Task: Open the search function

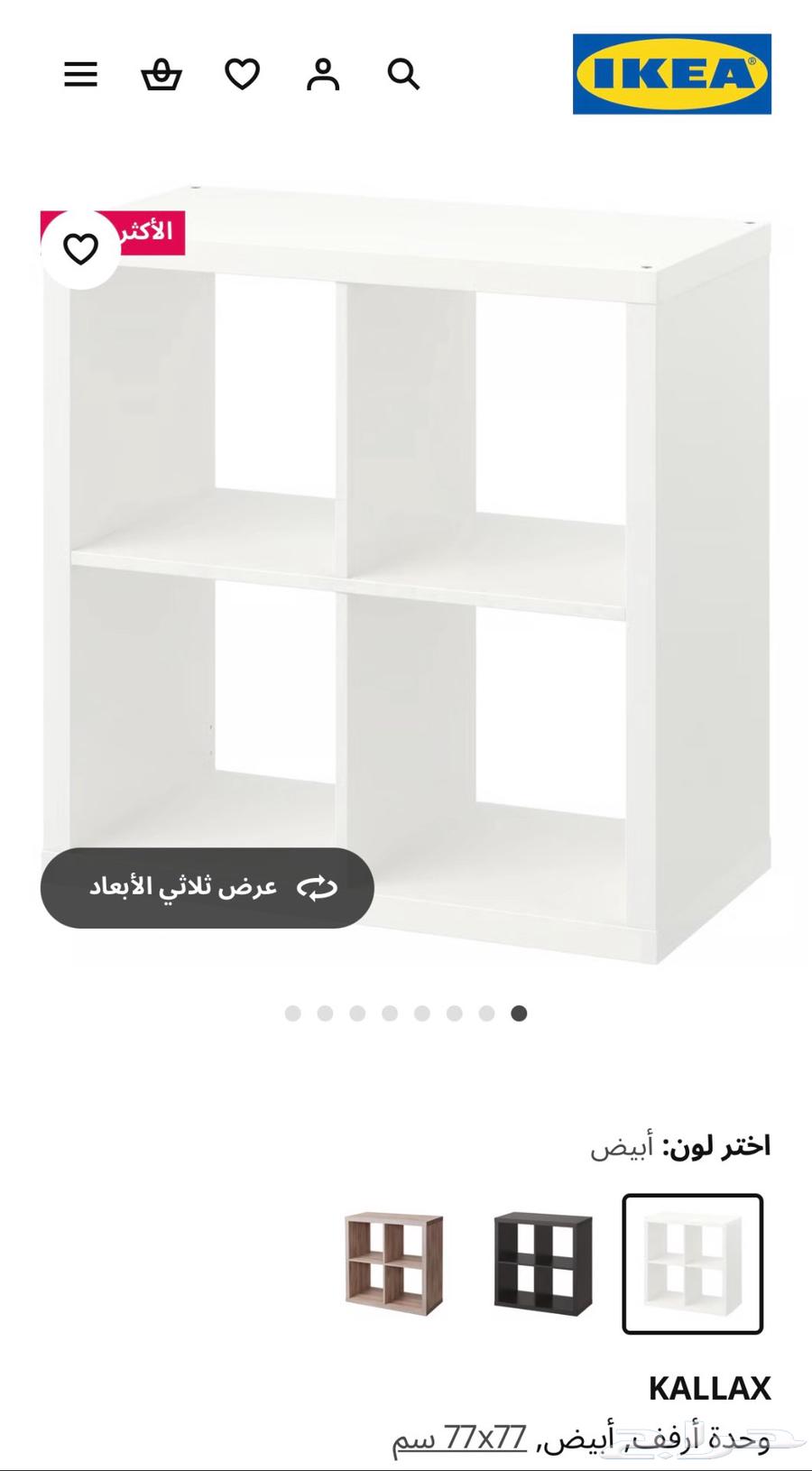Action: coord(403,75)
